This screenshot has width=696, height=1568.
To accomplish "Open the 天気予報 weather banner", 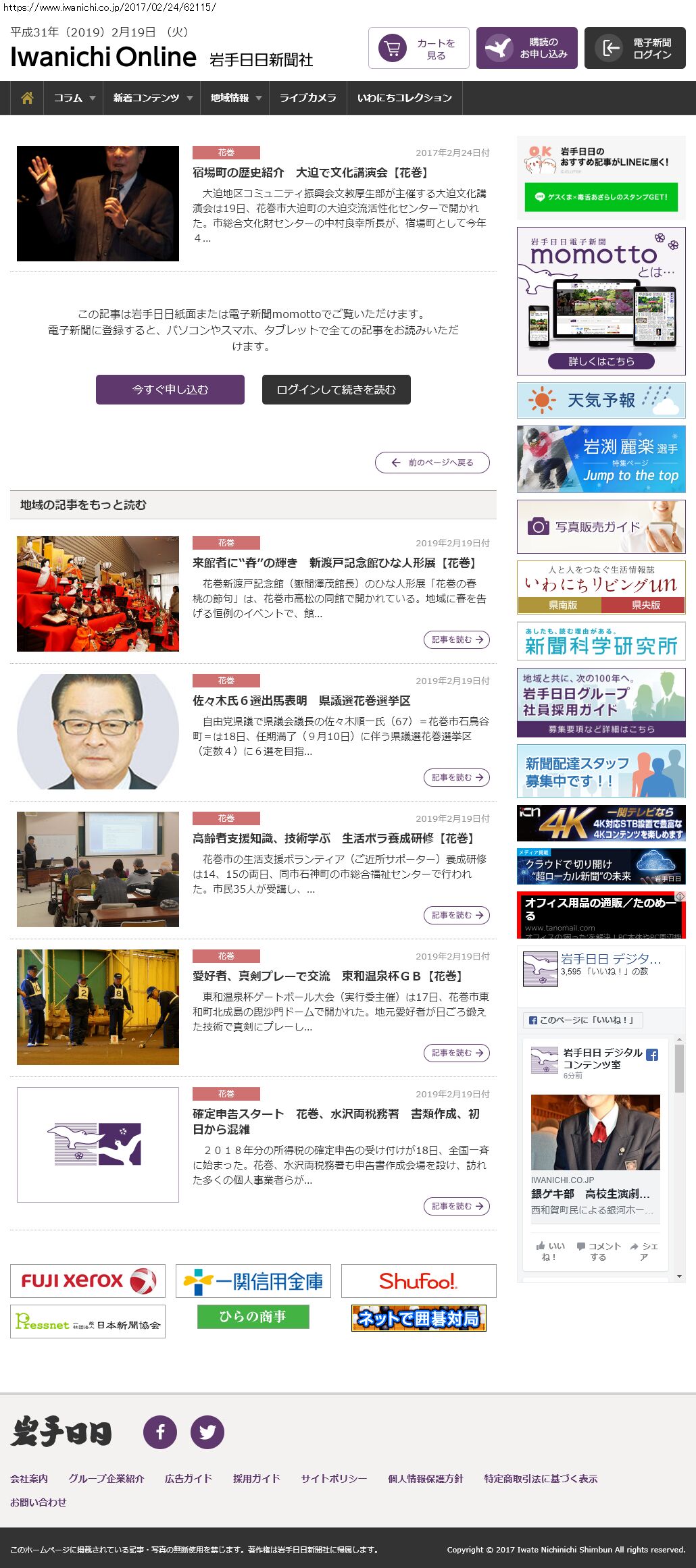I will pos(601,400).
